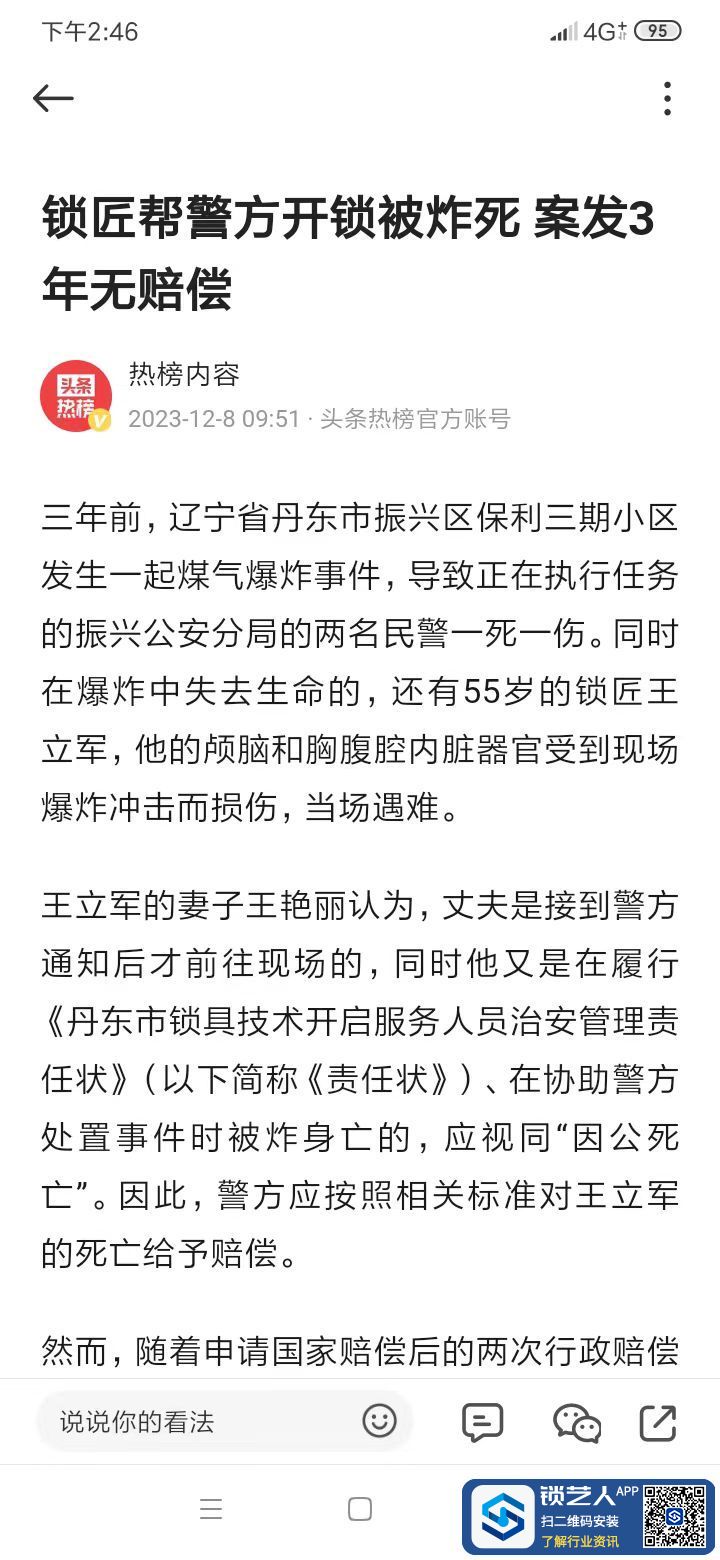This screenshot has width=720, height=1560.
Task: Tap the system home button
Action: 360,1509
